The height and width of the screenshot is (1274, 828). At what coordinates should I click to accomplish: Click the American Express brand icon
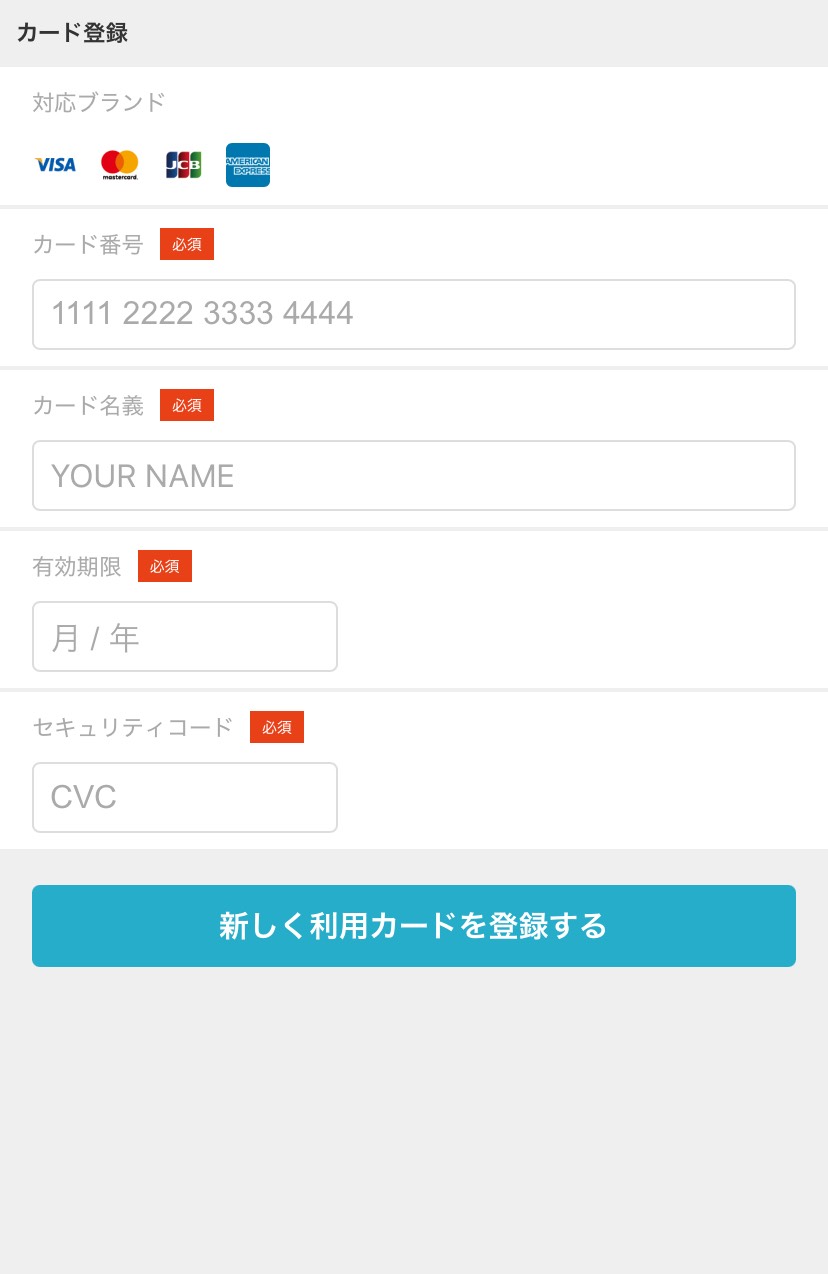[247, 165]
